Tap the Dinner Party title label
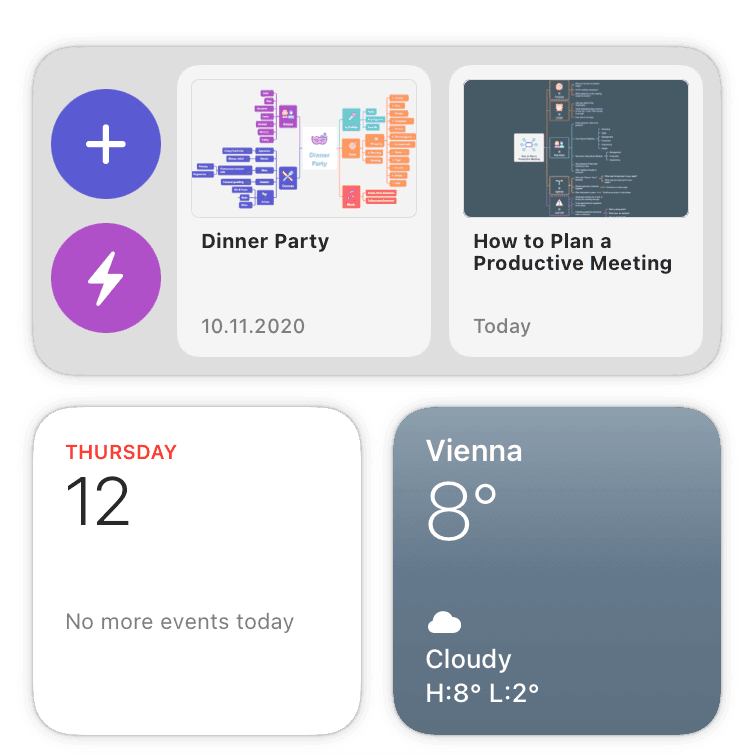 coord(264,241)
